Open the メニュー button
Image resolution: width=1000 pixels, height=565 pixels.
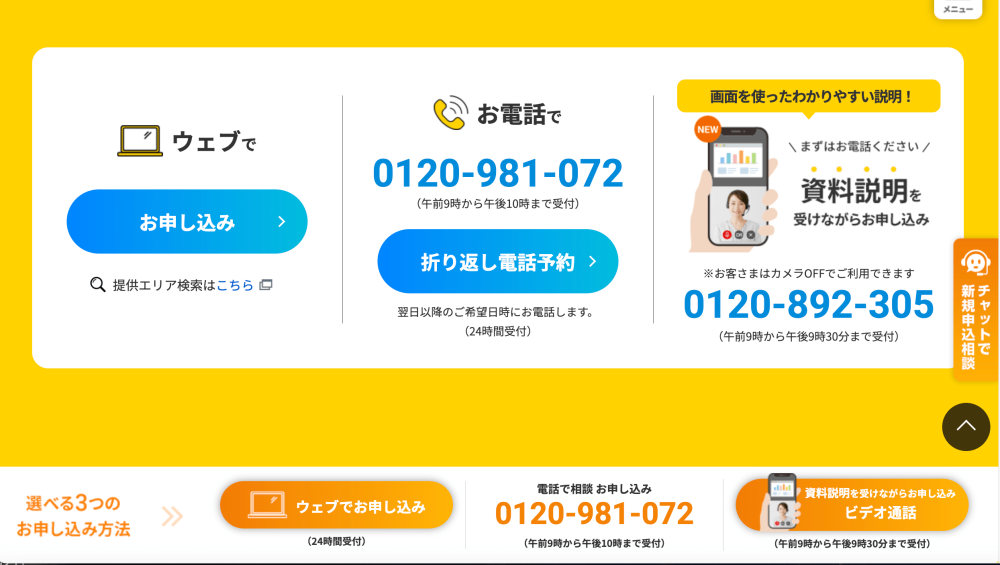tap(957, 9)
